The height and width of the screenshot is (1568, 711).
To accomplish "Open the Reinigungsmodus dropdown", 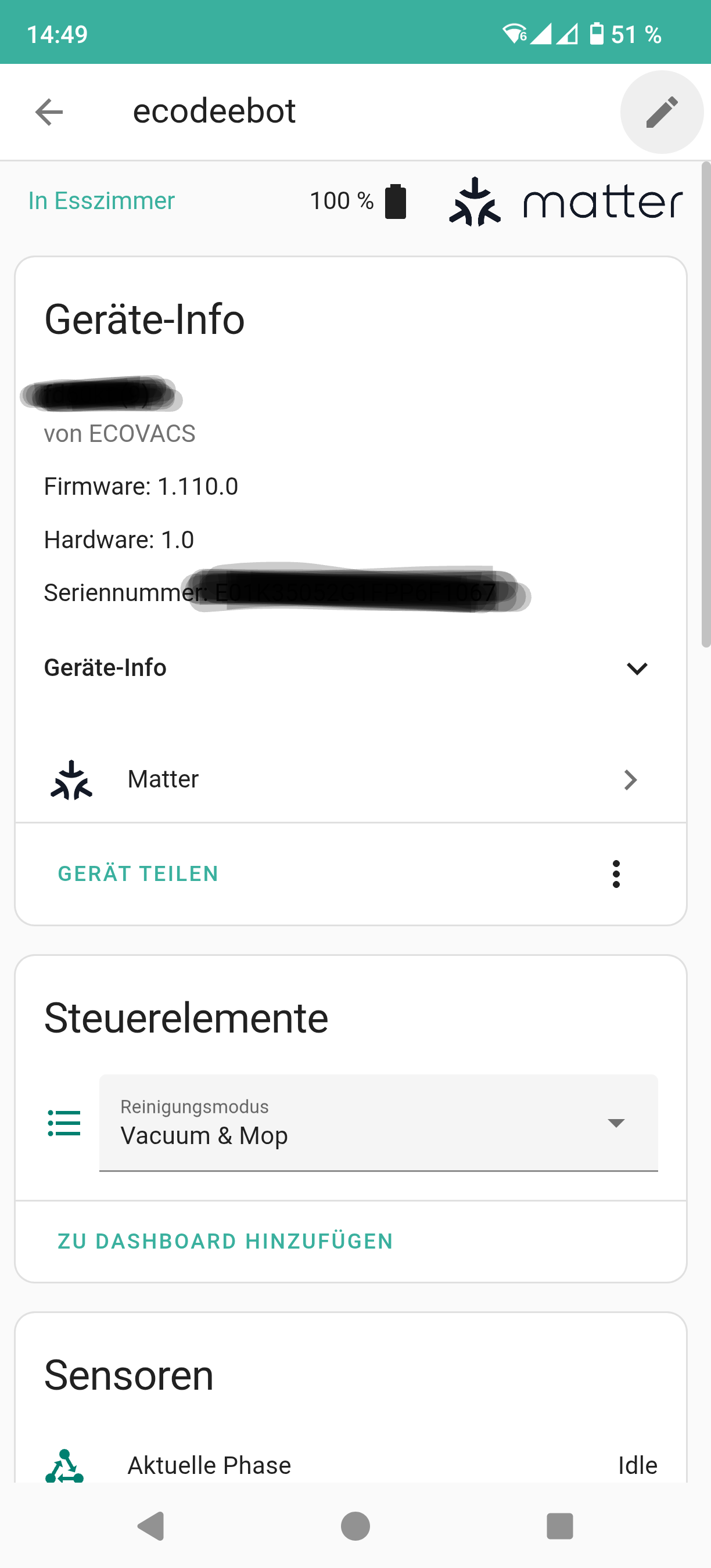I will click(378, 1123).
